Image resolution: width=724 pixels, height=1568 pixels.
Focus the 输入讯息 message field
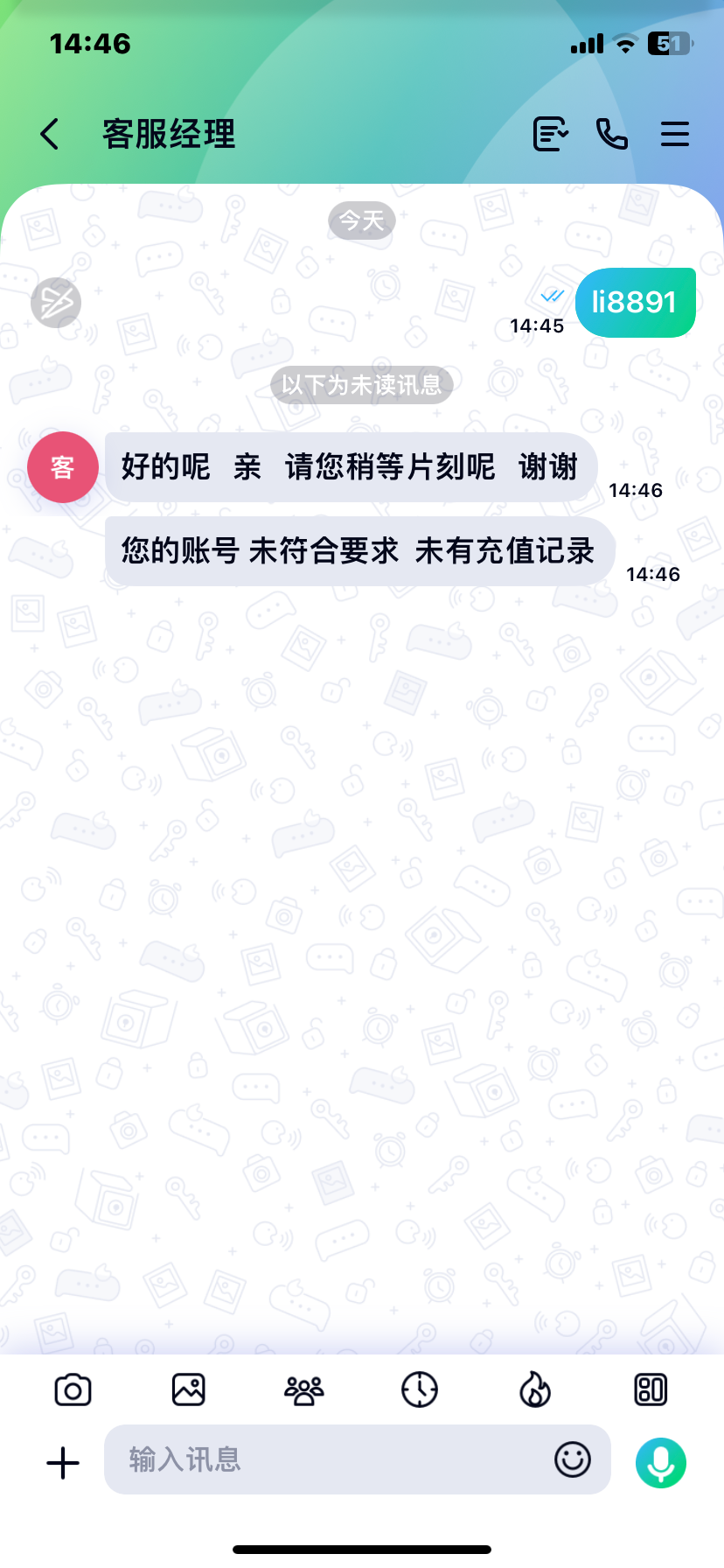332,1459
